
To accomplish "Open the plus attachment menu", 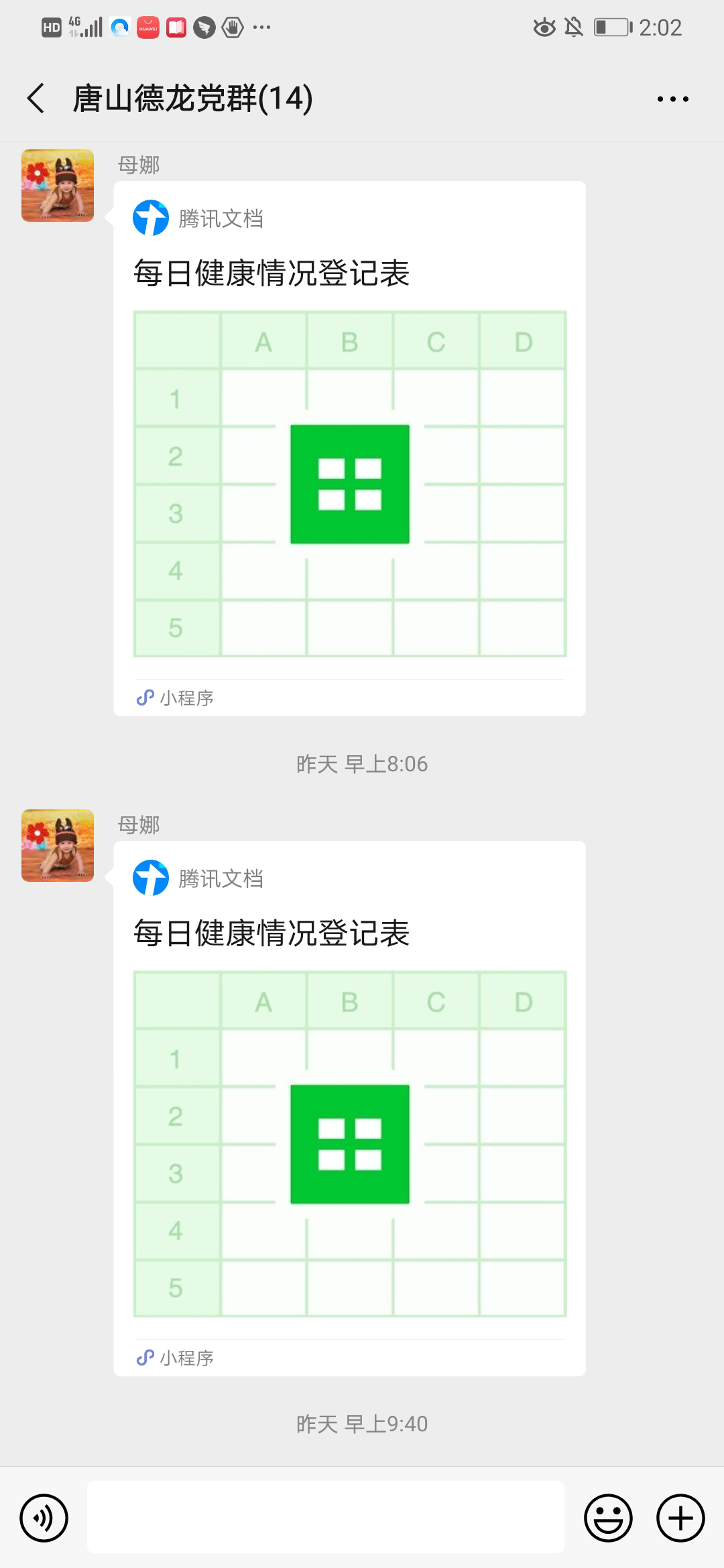I will pyautogui.click(x=680, y=1518).
